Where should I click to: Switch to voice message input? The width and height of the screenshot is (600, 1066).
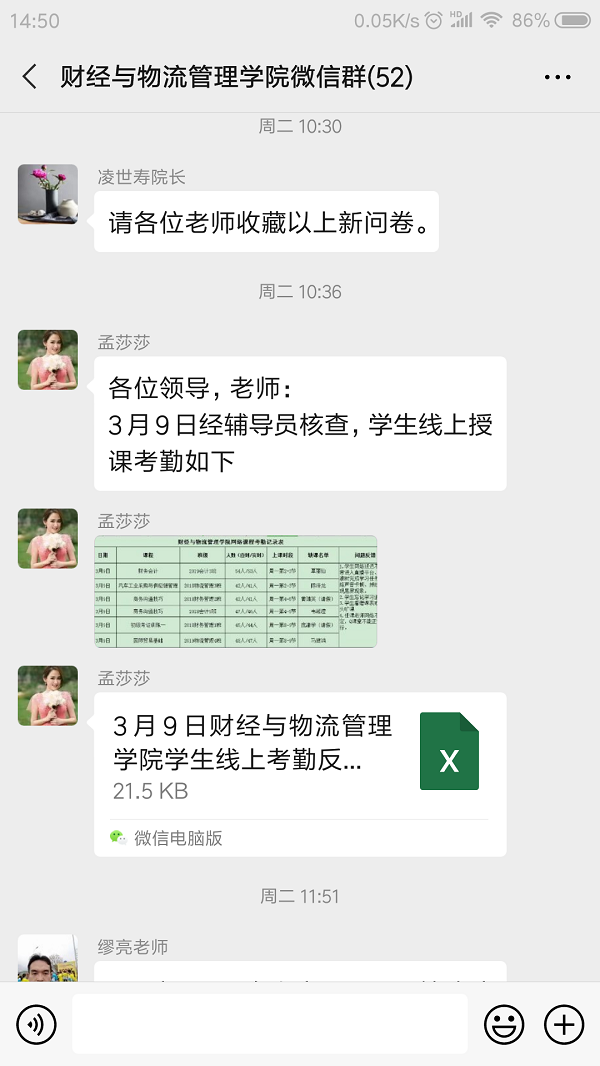click(36, 1024)
